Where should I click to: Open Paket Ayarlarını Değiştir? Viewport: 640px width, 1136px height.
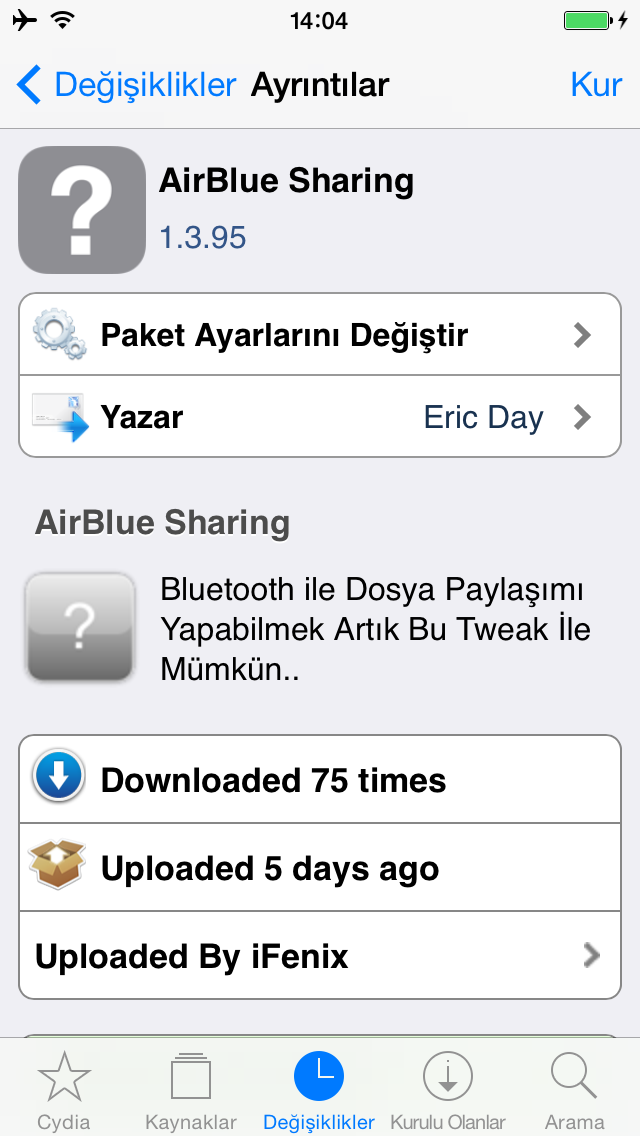(x=320, y=335)
